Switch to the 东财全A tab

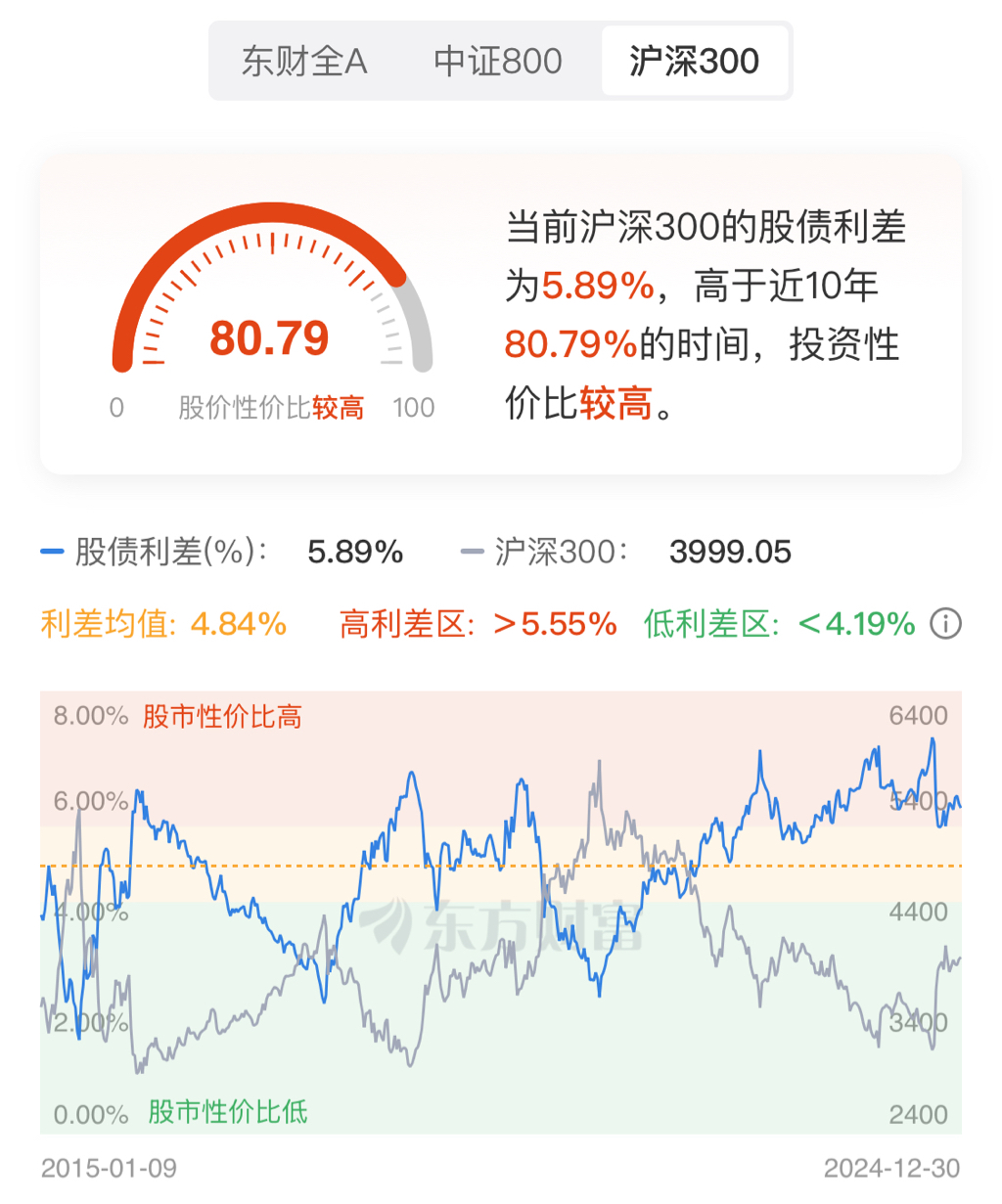pyautogui.click(x=304, y=62)
